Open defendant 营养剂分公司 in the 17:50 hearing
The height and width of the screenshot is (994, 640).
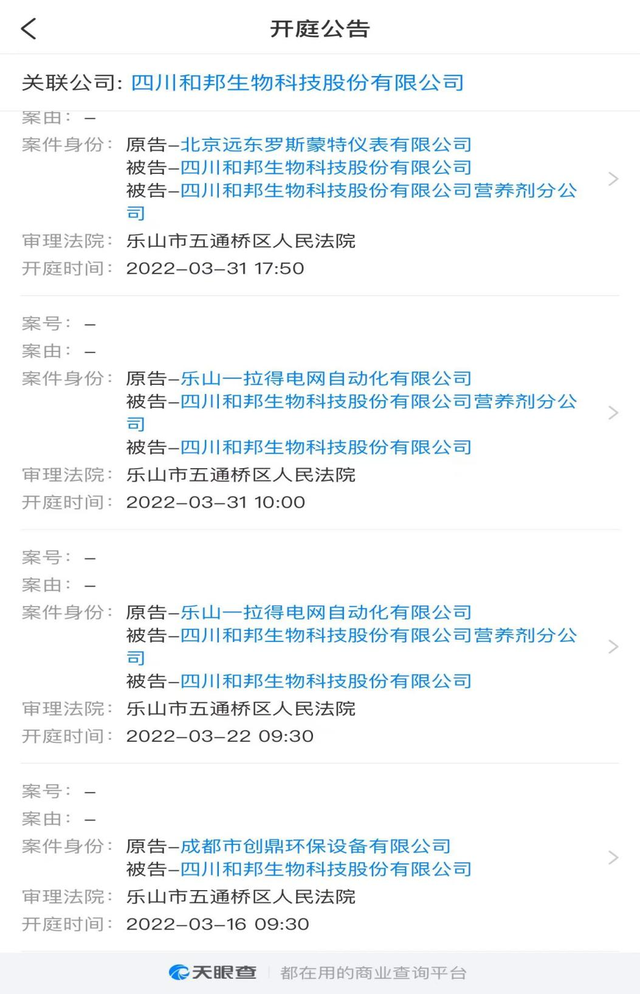[378, 190]
